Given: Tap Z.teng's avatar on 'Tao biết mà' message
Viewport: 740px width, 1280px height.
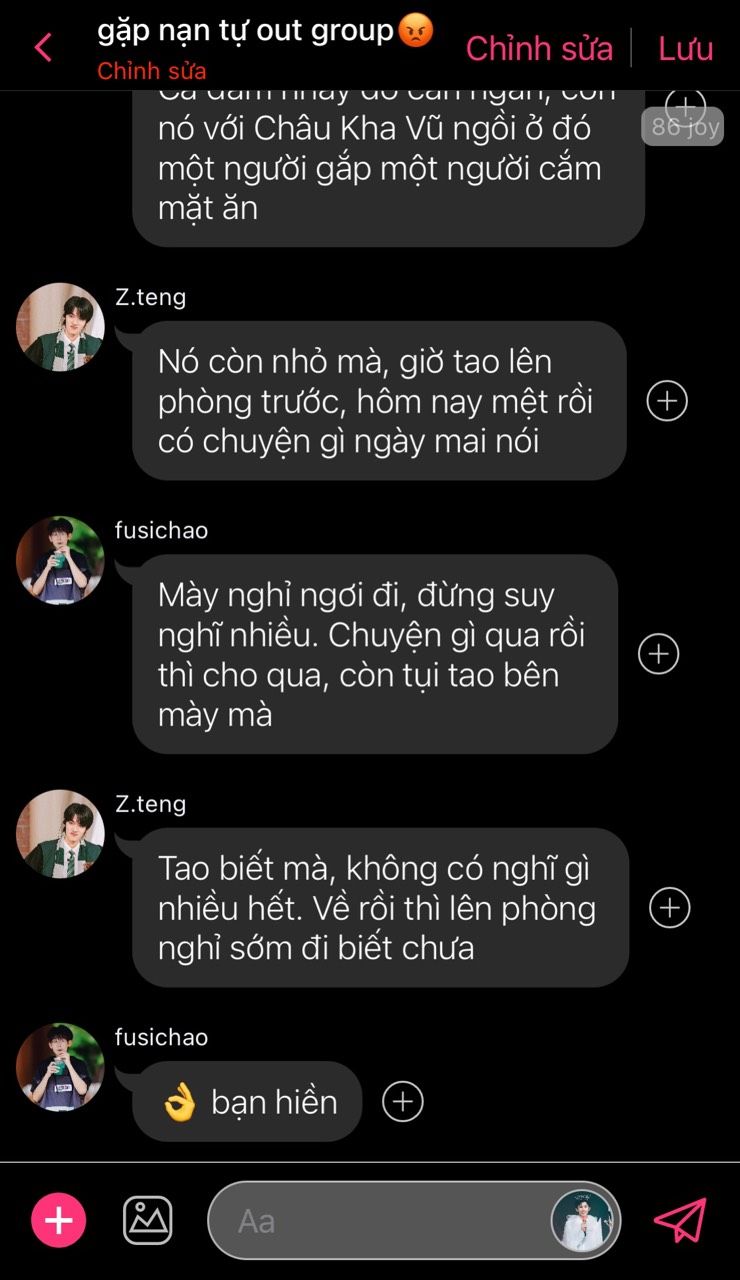Looking at the screenshot, I should click(x=60, y=834).
